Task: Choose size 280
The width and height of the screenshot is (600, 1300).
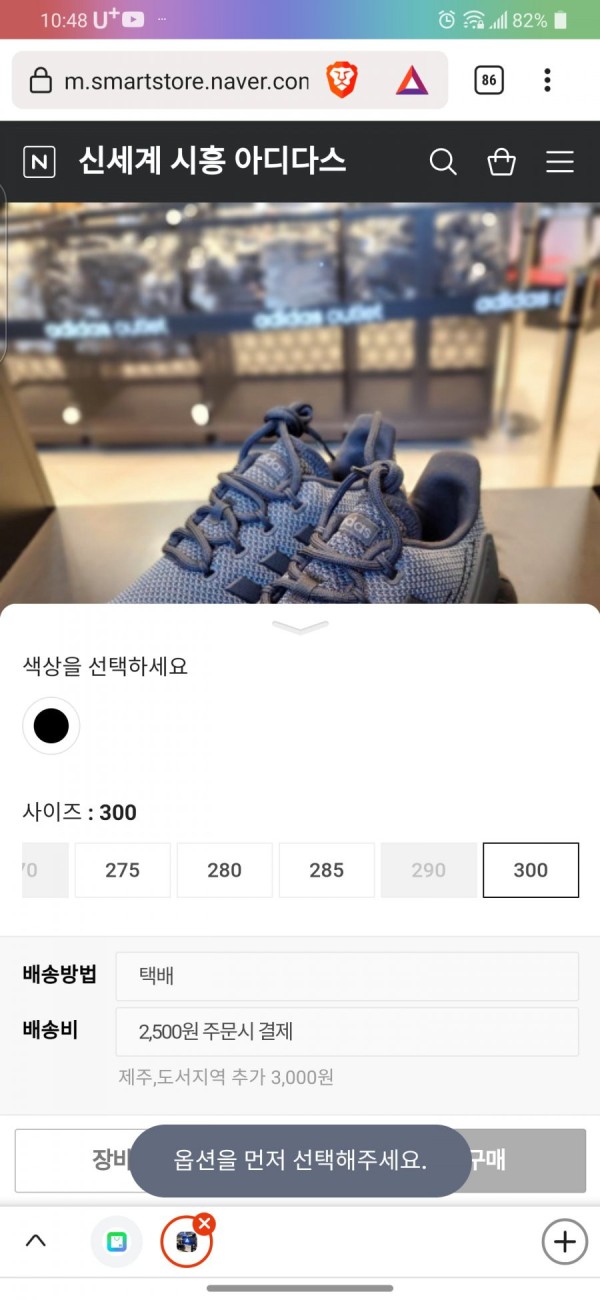Action: (x=224, y=870)
